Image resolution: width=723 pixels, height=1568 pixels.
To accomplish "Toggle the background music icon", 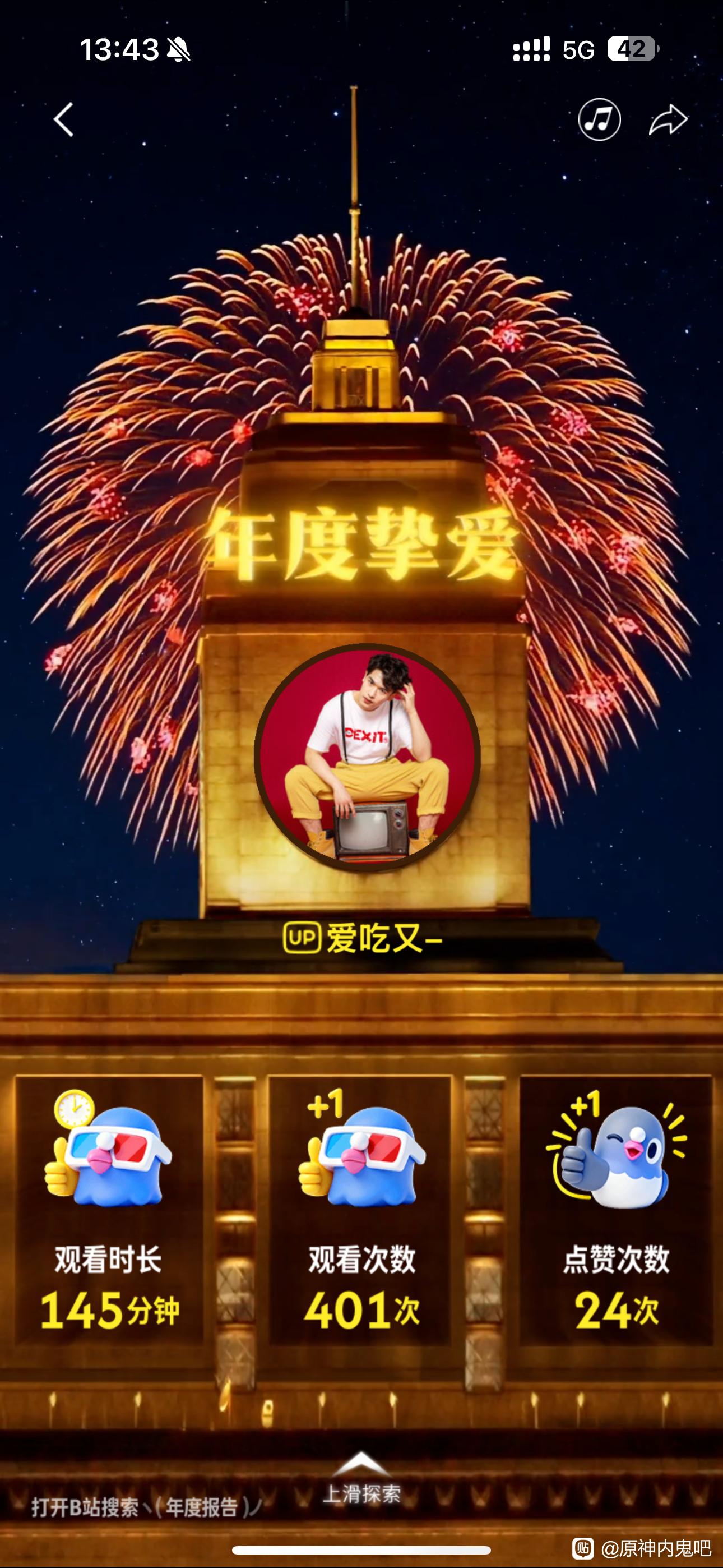I will (599, 119).
